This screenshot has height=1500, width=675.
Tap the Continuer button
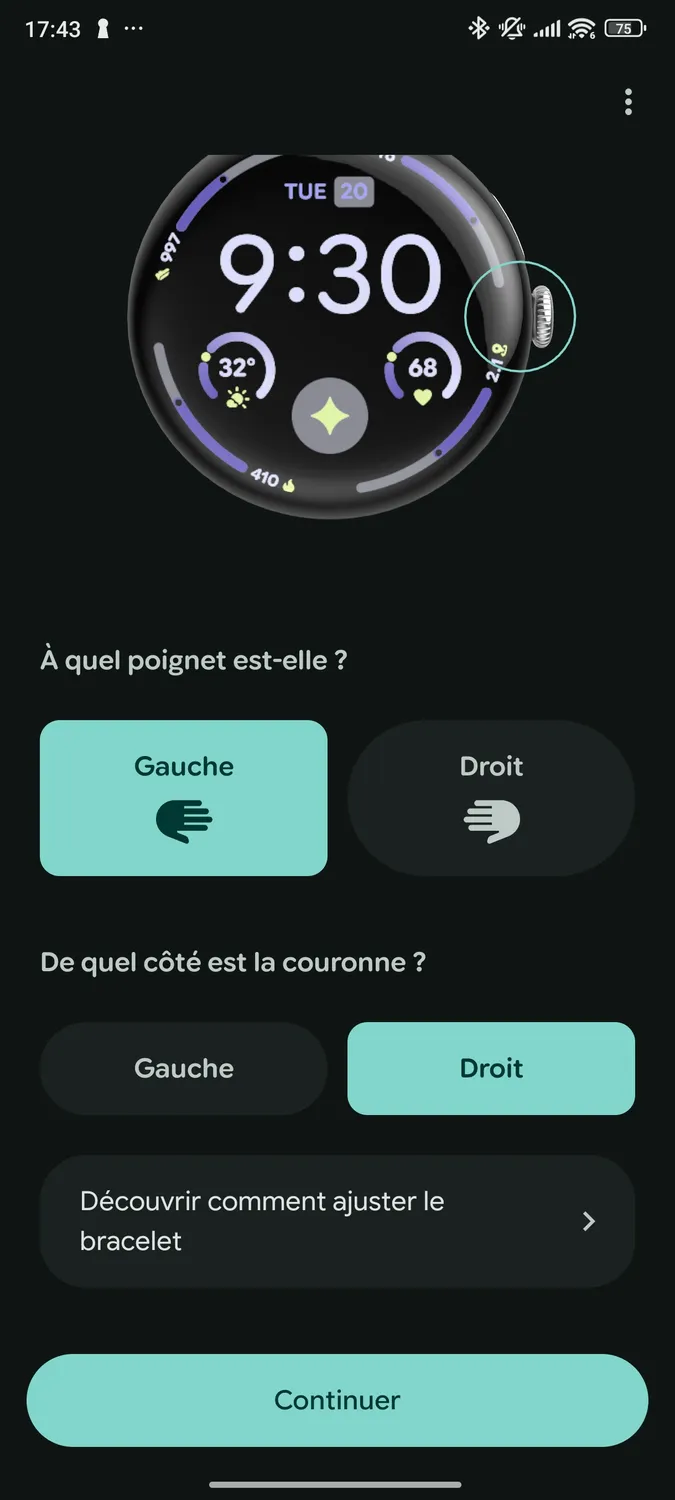(x=337, y=1400)
